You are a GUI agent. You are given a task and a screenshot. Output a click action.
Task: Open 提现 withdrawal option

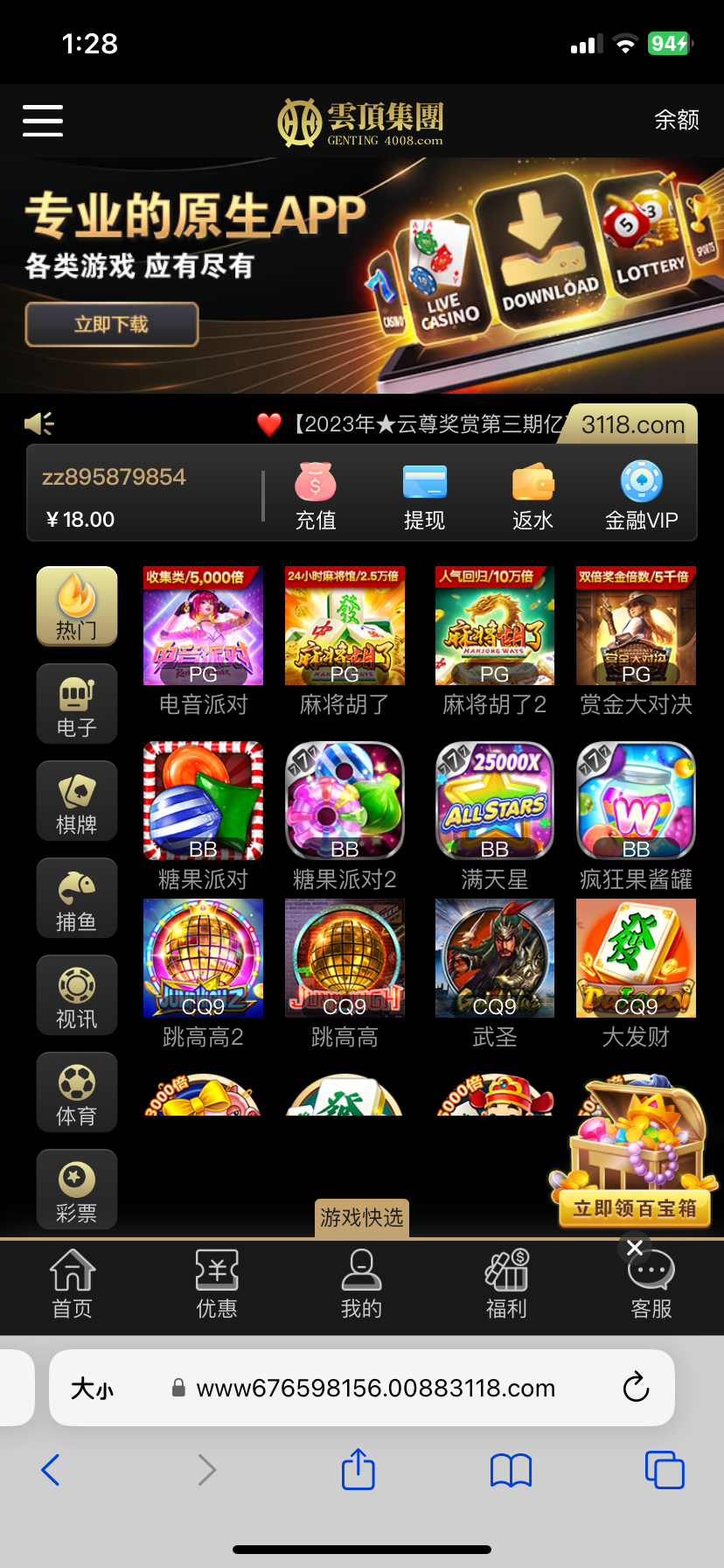click(x=425, y=496)
